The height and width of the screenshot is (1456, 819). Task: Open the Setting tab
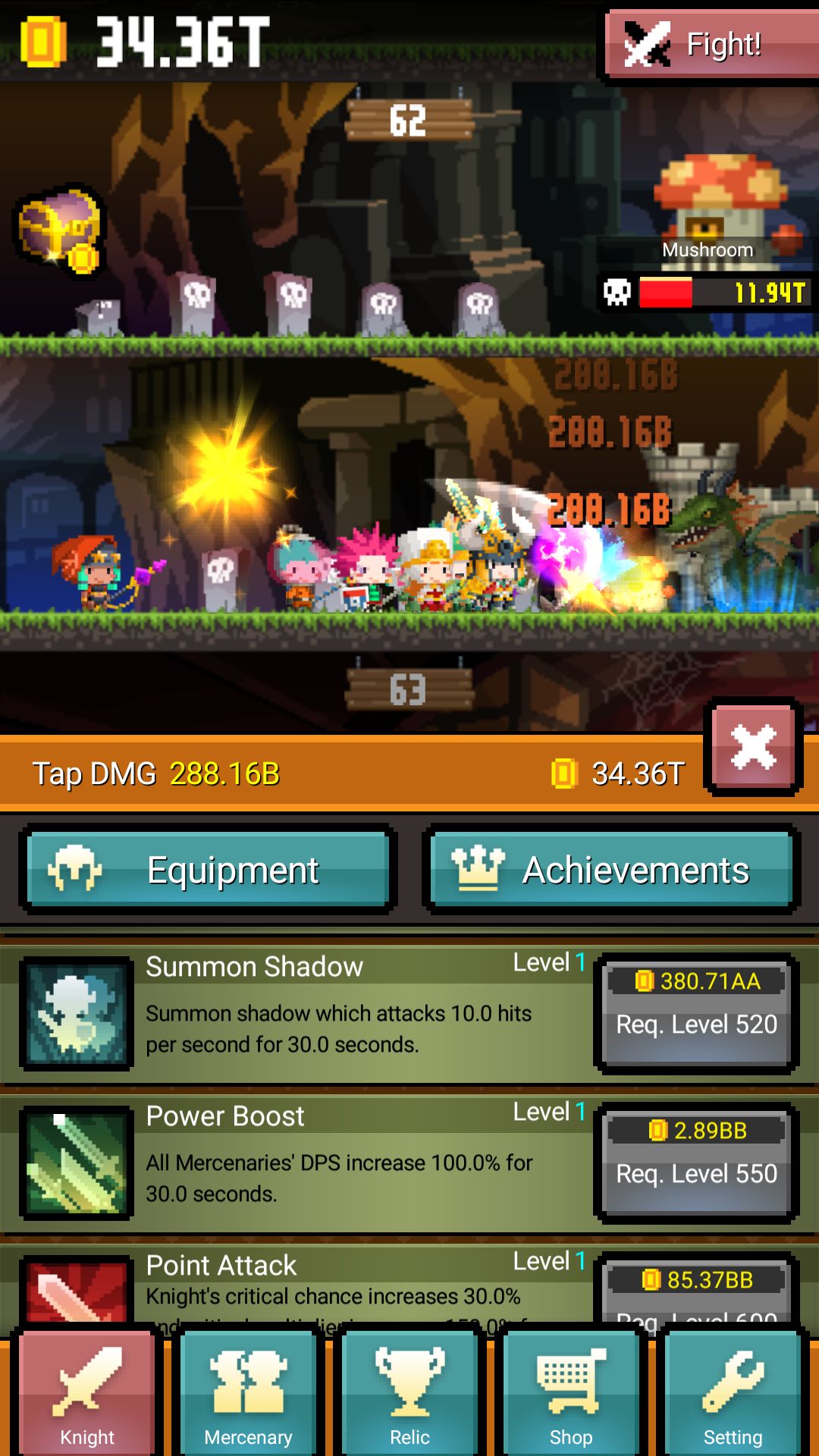733,1395
